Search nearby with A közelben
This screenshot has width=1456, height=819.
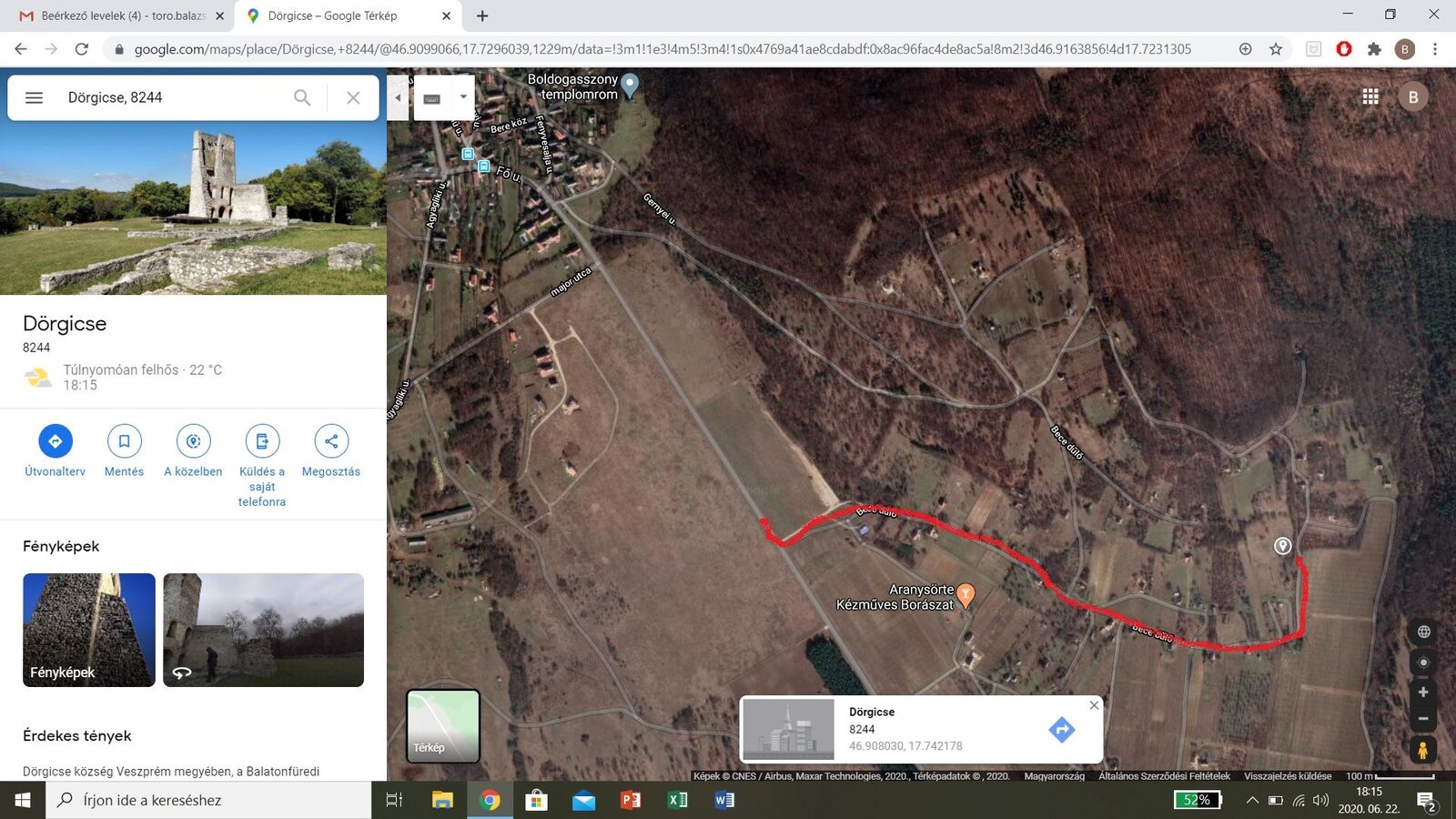click(193, 441)
